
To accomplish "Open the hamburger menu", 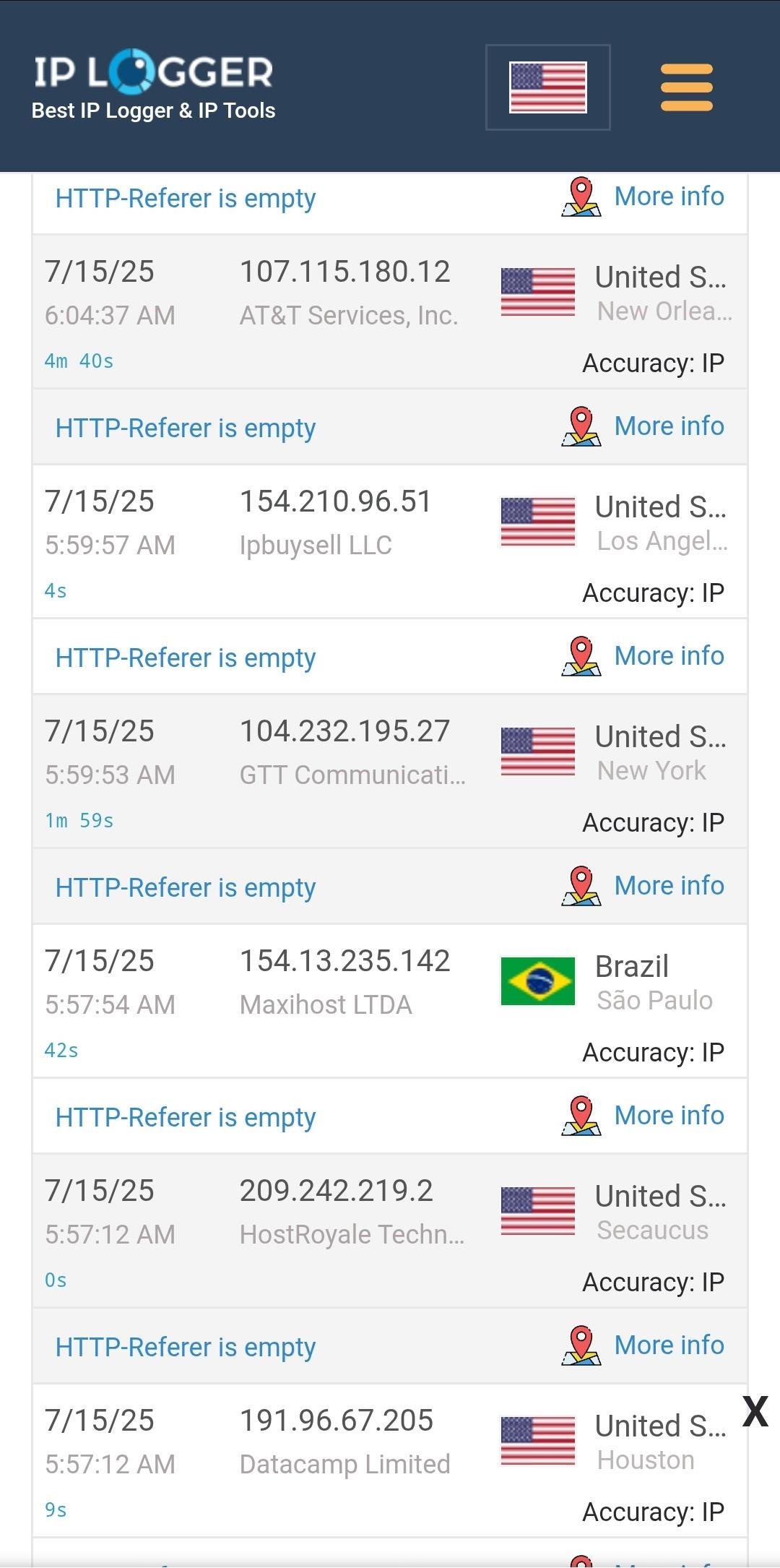I will pyautogui.click(x=686, y=87).
